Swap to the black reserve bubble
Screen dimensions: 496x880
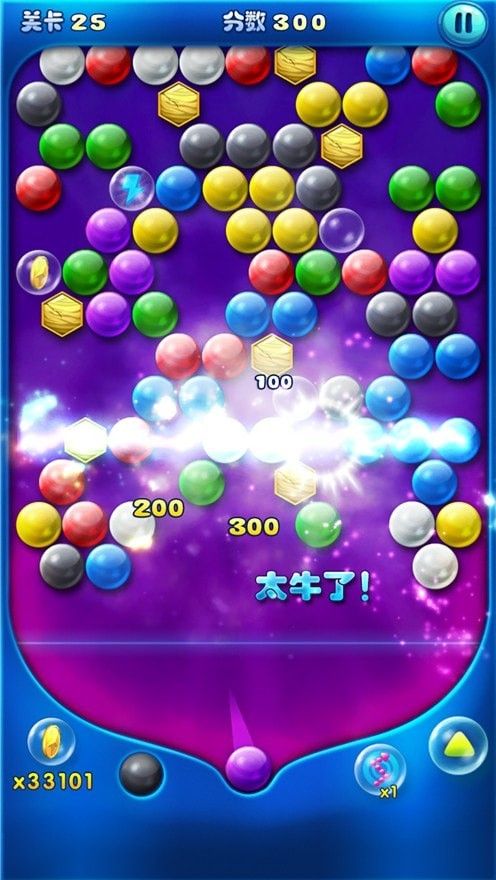[141, 774]
